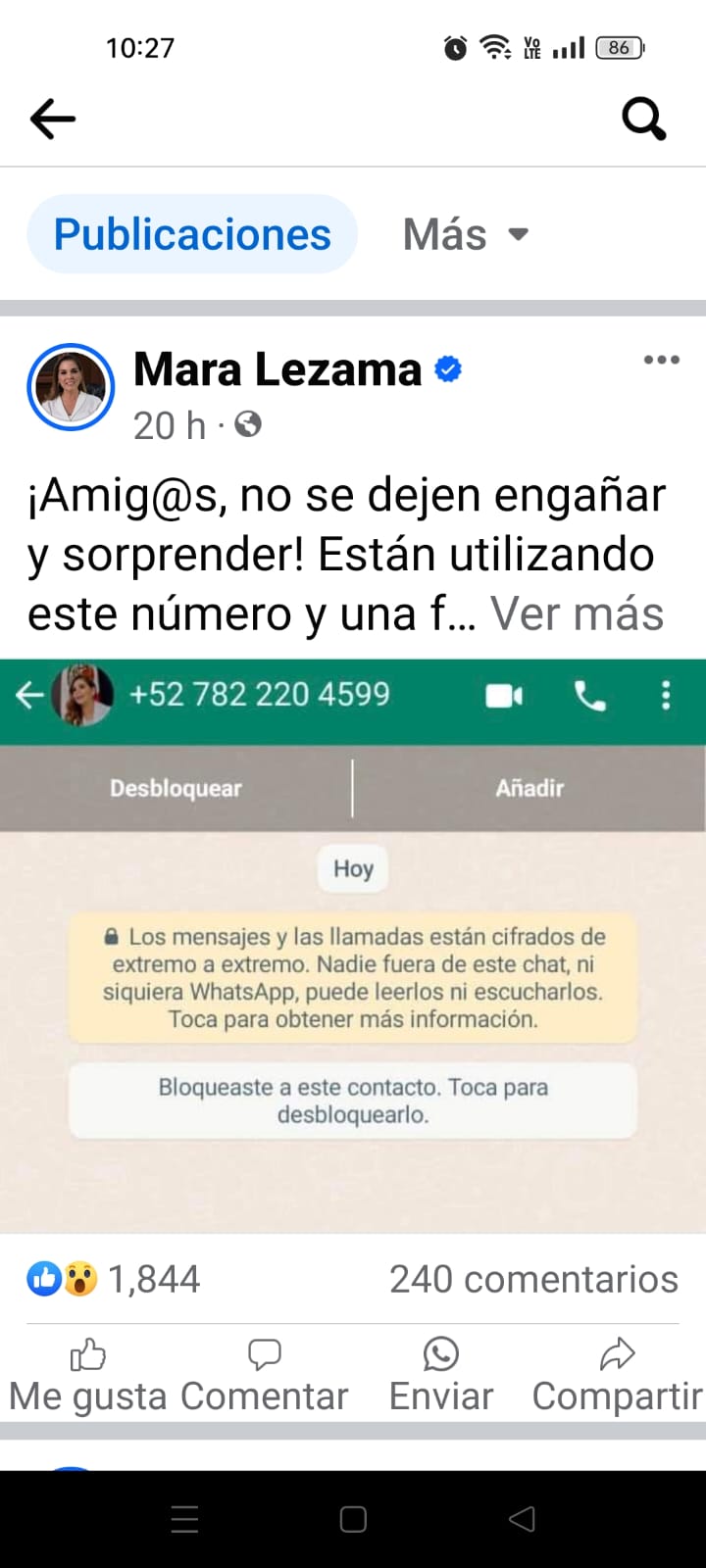
Task: Like the post with Me gusta
Action: click(88, 1376)
